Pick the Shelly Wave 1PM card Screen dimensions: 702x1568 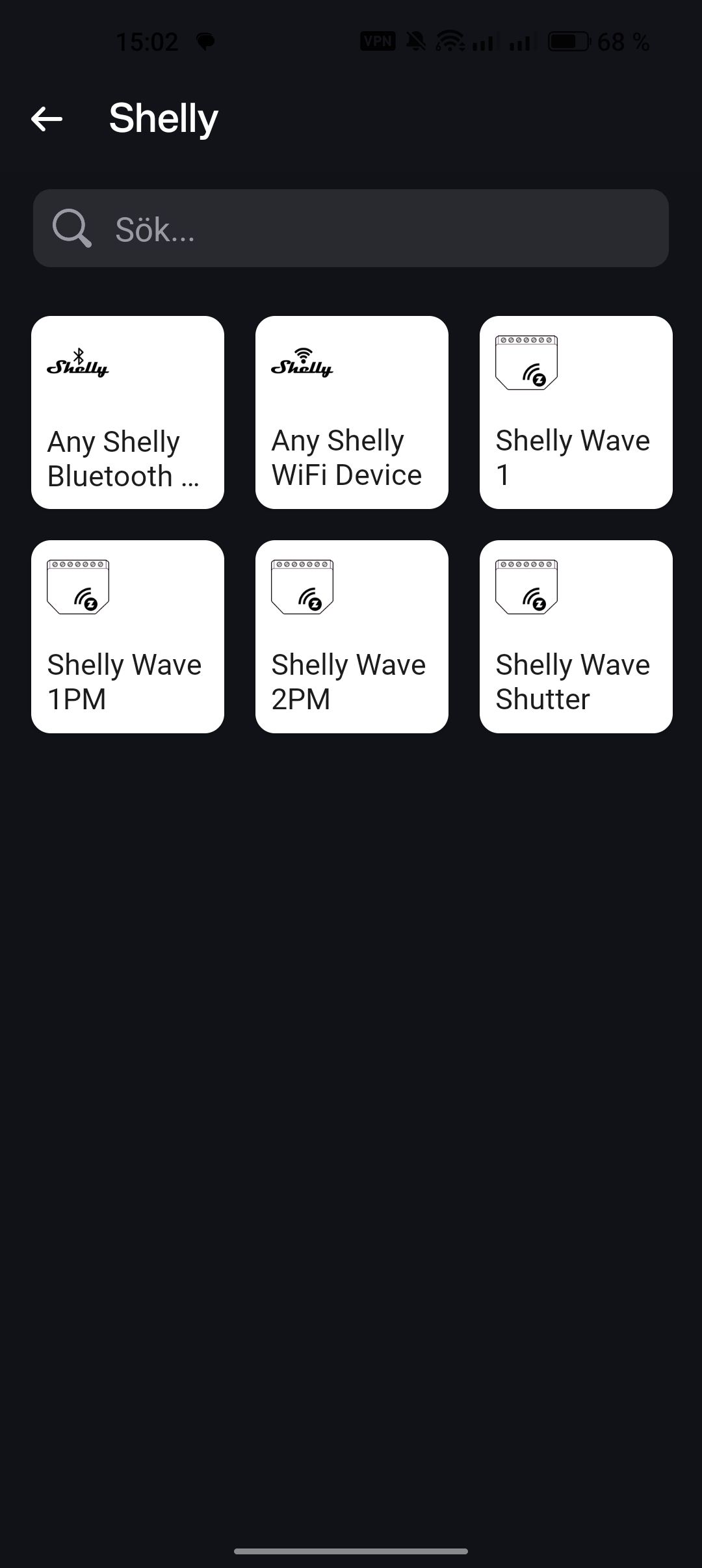(x=127, y=636)
